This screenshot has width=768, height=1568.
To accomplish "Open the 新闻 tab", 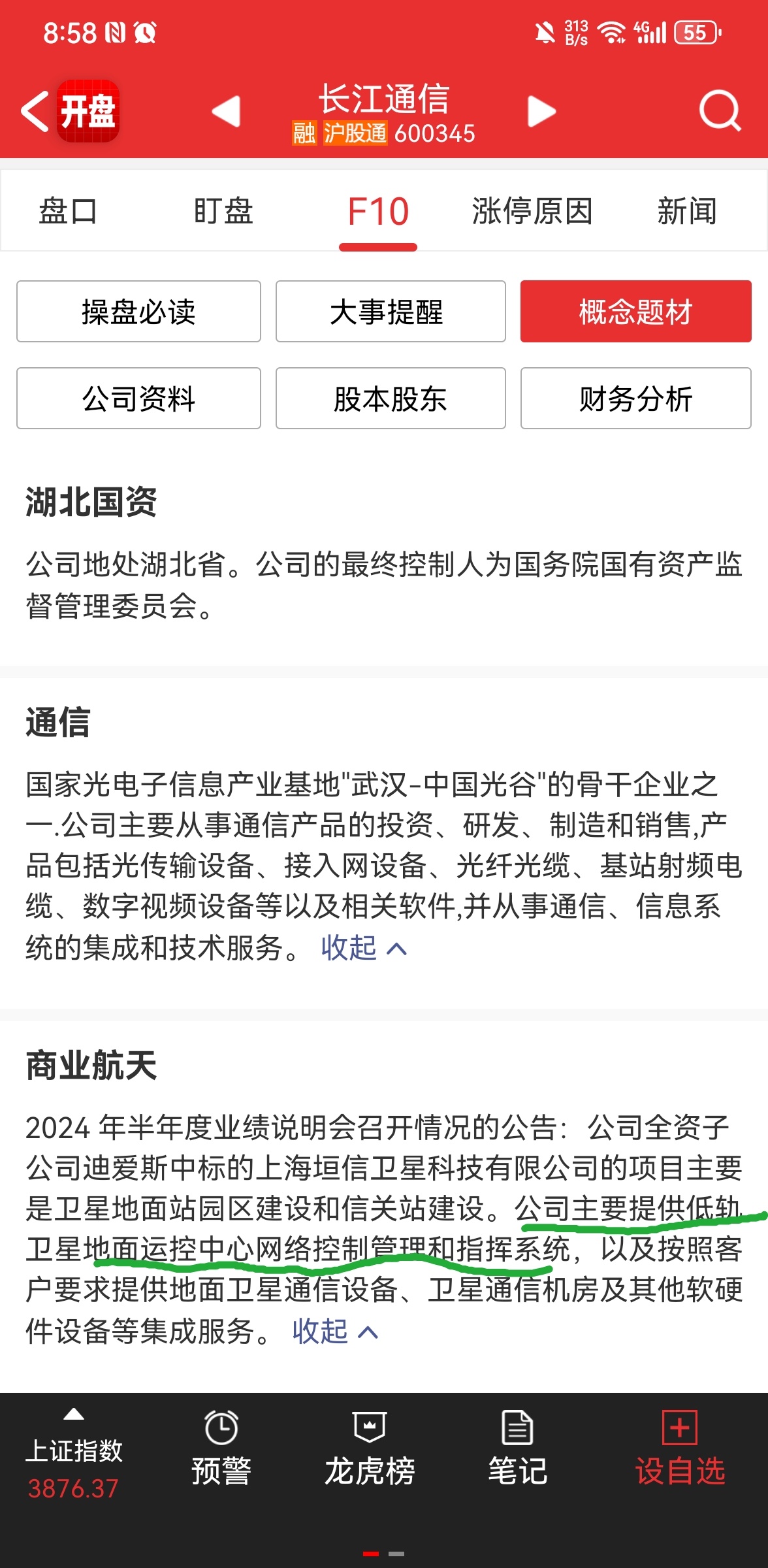I will point(687,212).
